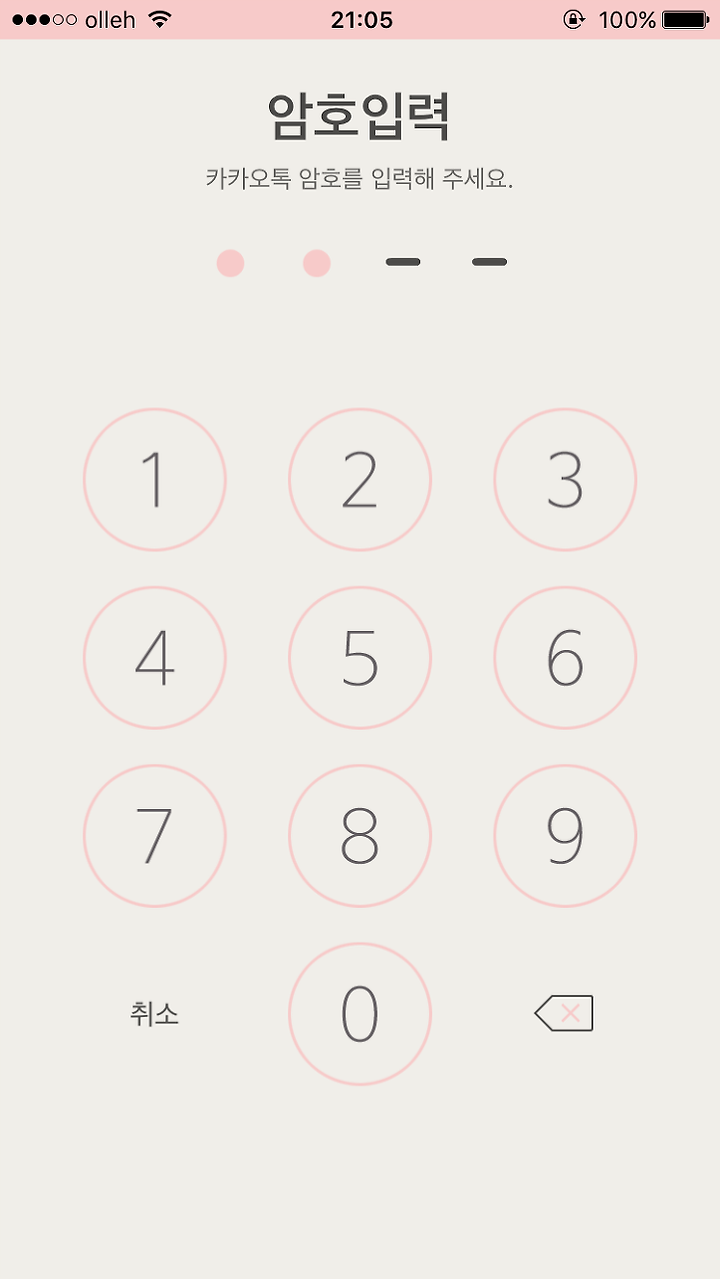Select the digit 6 key
The width and height of the screenshot is (720, 1279).
point(565,658)
